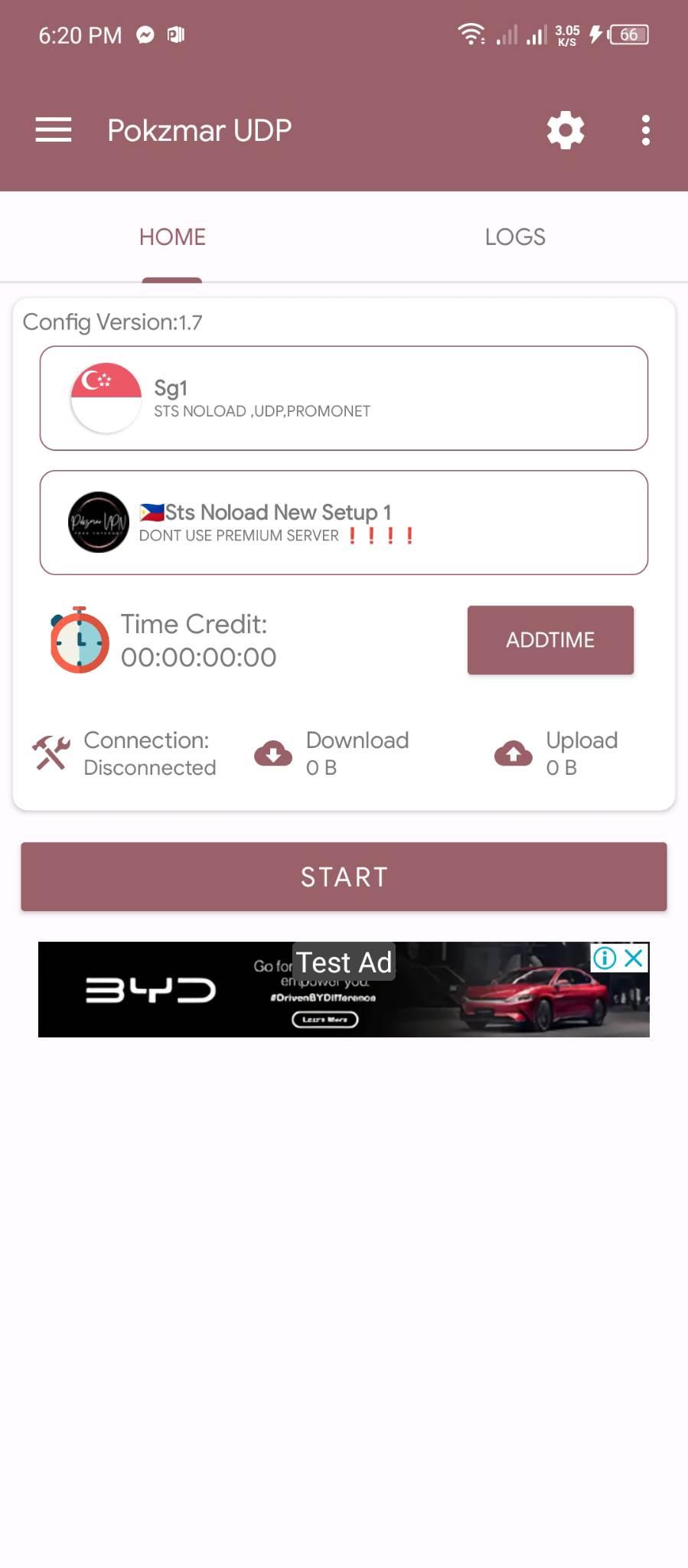This screenshot has height=1568, width=688.
Task: Open the three-dot overflow menu
Action: point(646,130)
